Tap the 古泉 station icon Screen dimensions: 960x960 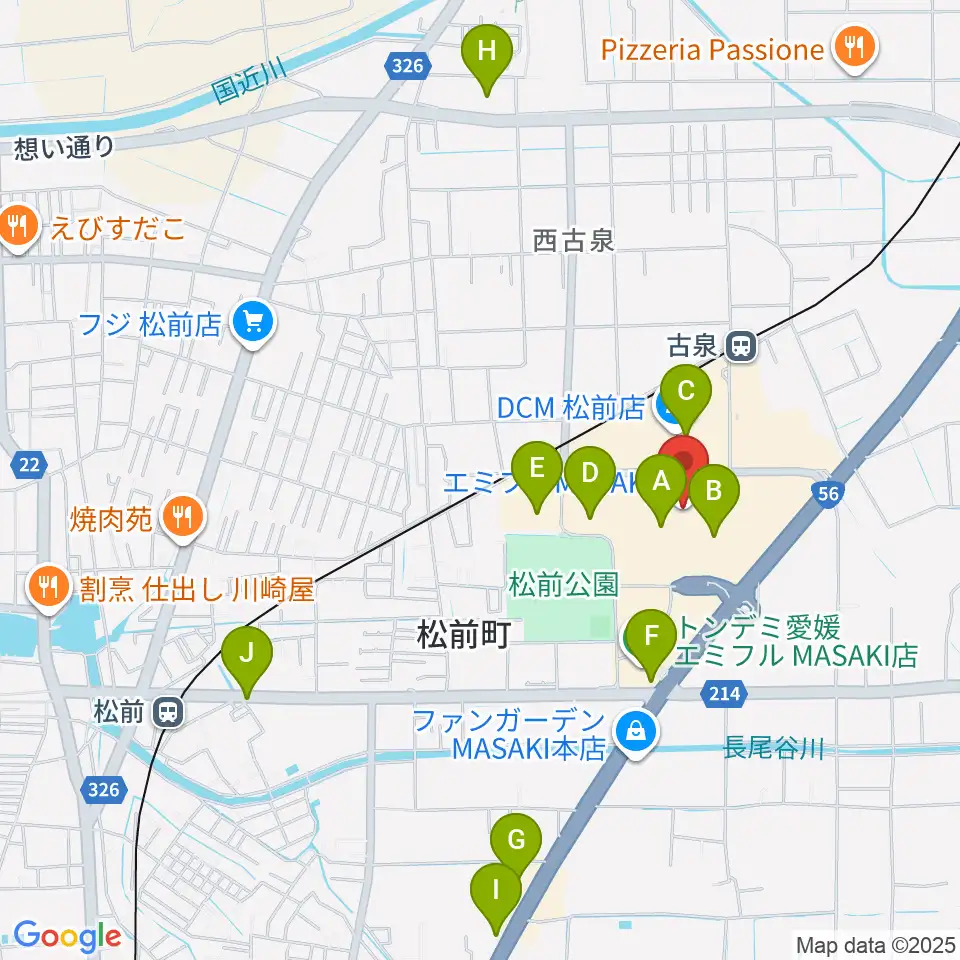(741, 346)
